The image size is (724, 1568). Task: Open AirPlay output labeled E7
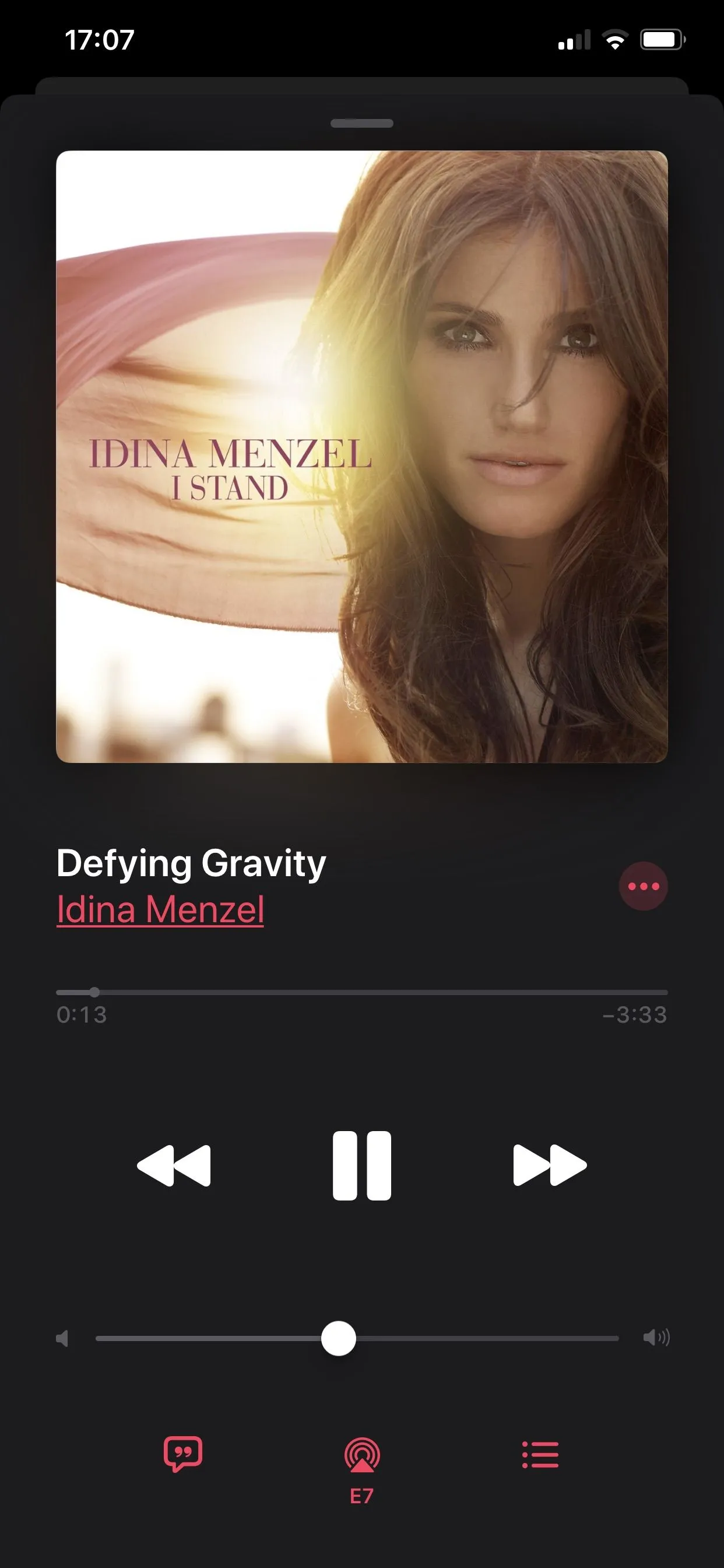click(361, 1461)
